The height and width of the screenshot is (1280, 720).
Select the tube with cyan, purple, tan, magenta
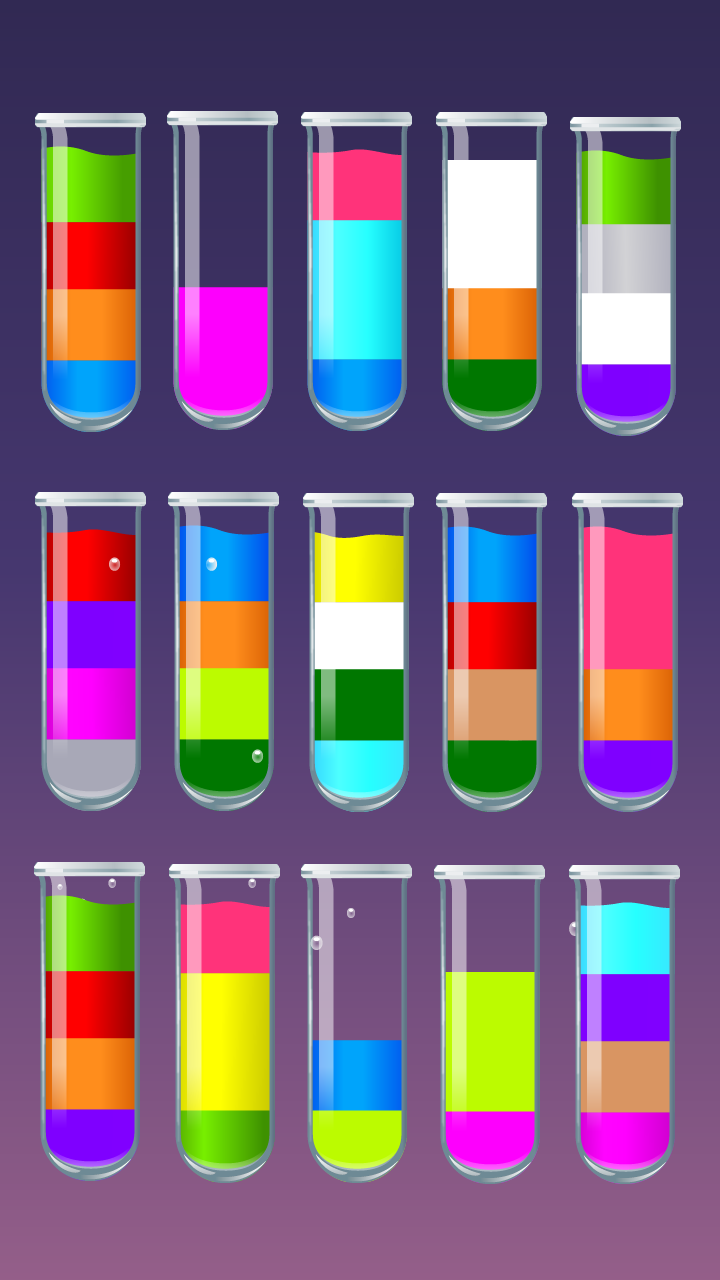tap(625, 1020)
